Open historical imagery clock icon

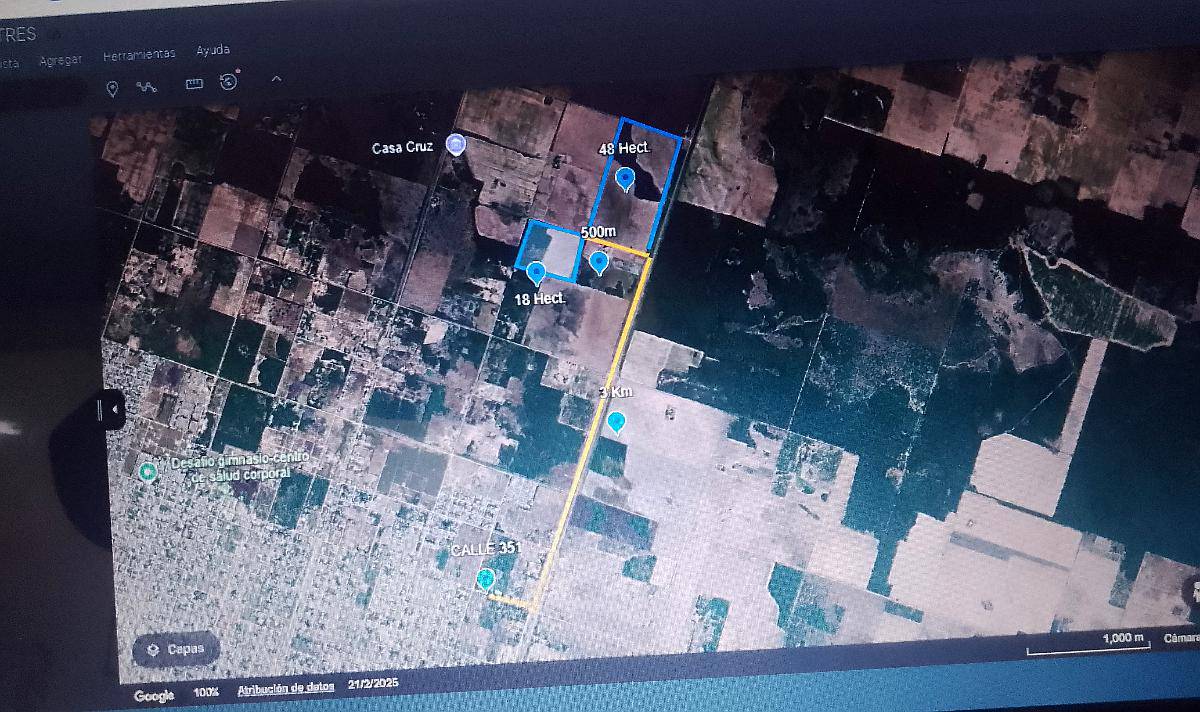(229, 82)
